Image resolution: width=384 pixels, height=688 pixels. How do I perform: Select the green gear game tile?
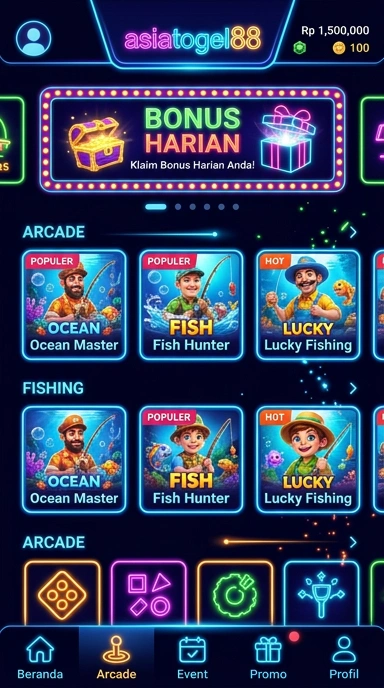coord(235,593)
